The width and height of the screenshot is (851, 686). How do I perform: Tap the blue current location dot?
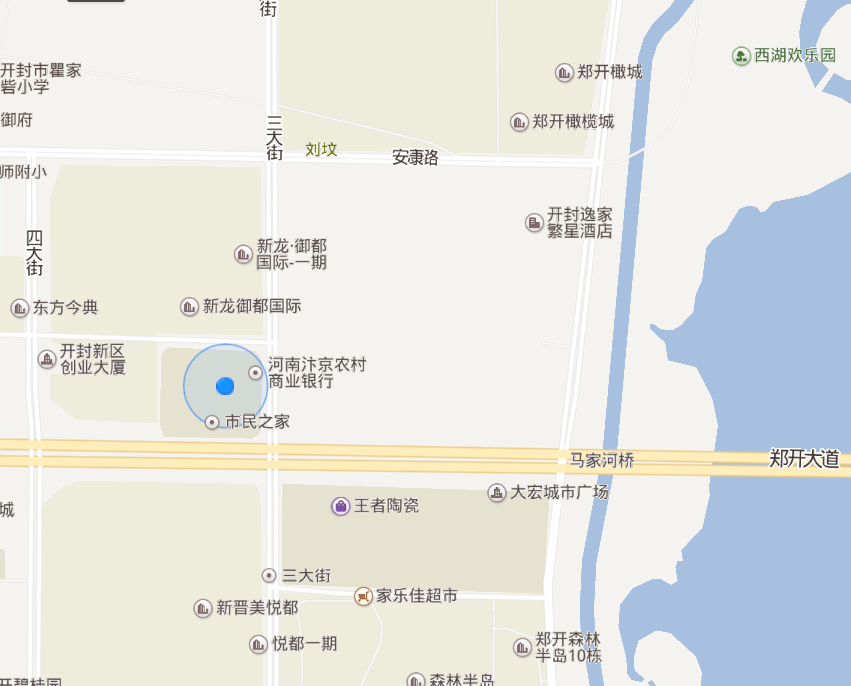225,386
